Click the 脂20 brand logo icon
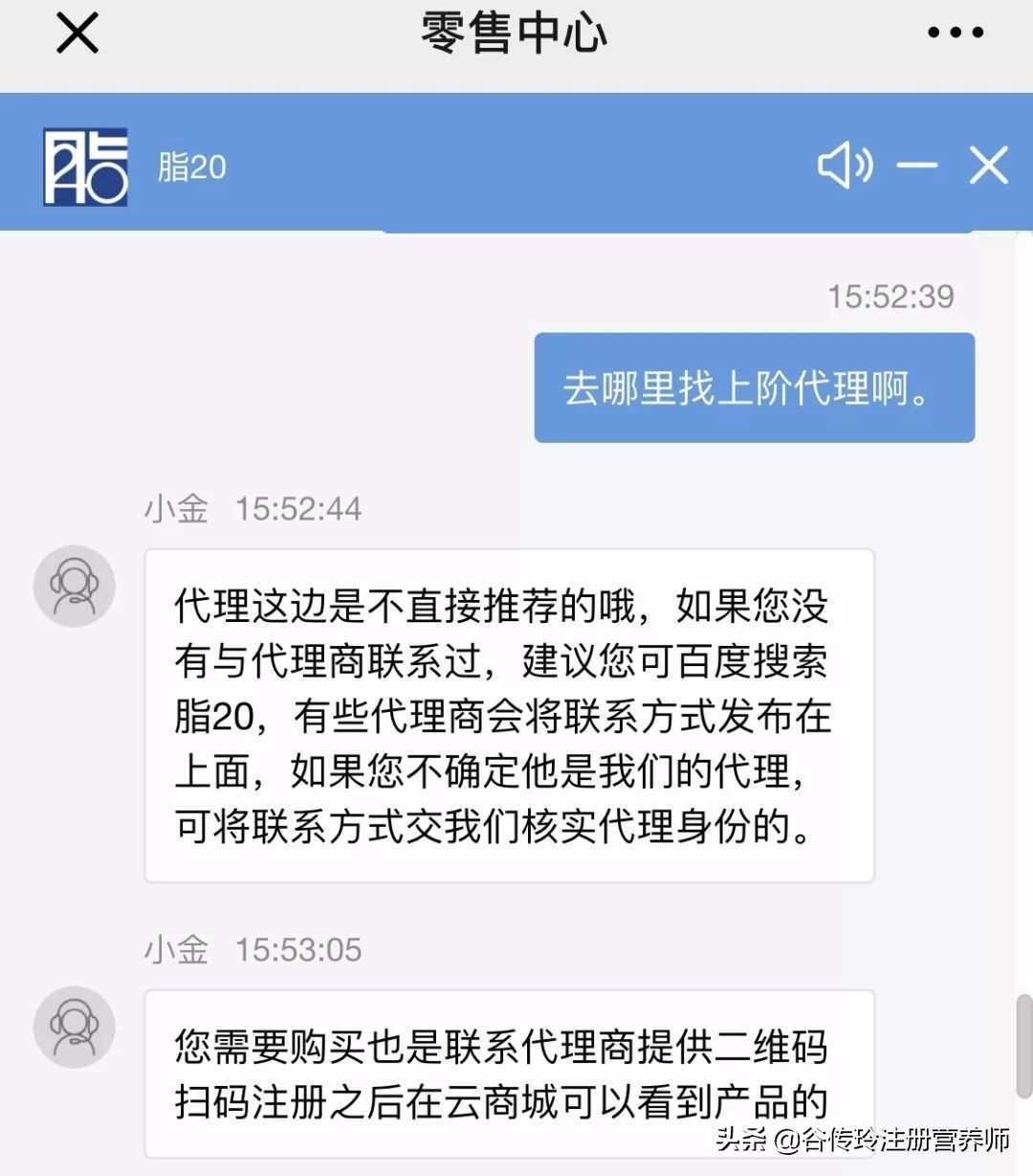The width and height of the screenshot is (1033, 1176). point(84,163)
